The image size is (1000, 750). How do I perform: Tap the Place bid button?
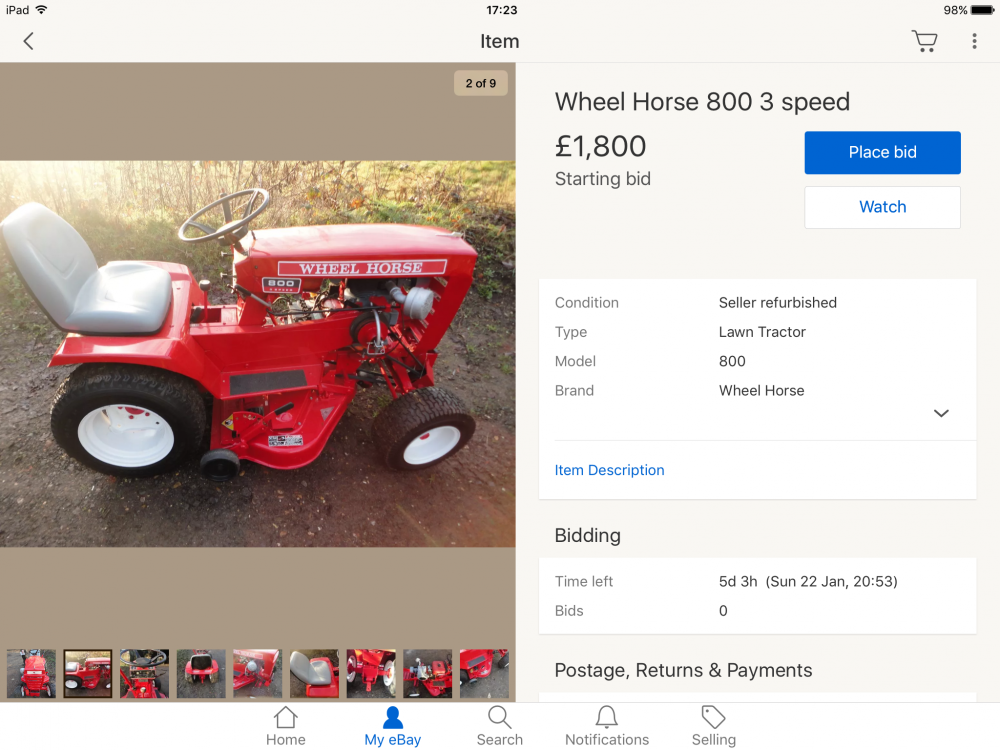882,152
